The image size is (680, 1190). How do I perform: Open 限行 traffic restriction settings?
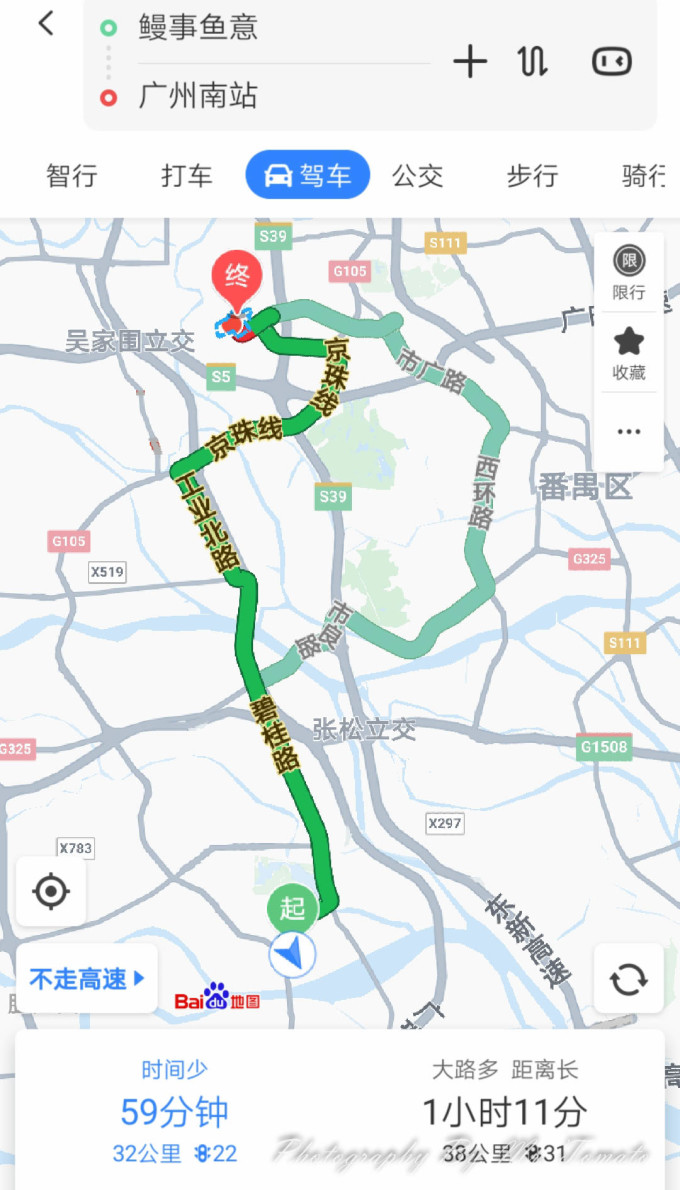tap(629, 274)
